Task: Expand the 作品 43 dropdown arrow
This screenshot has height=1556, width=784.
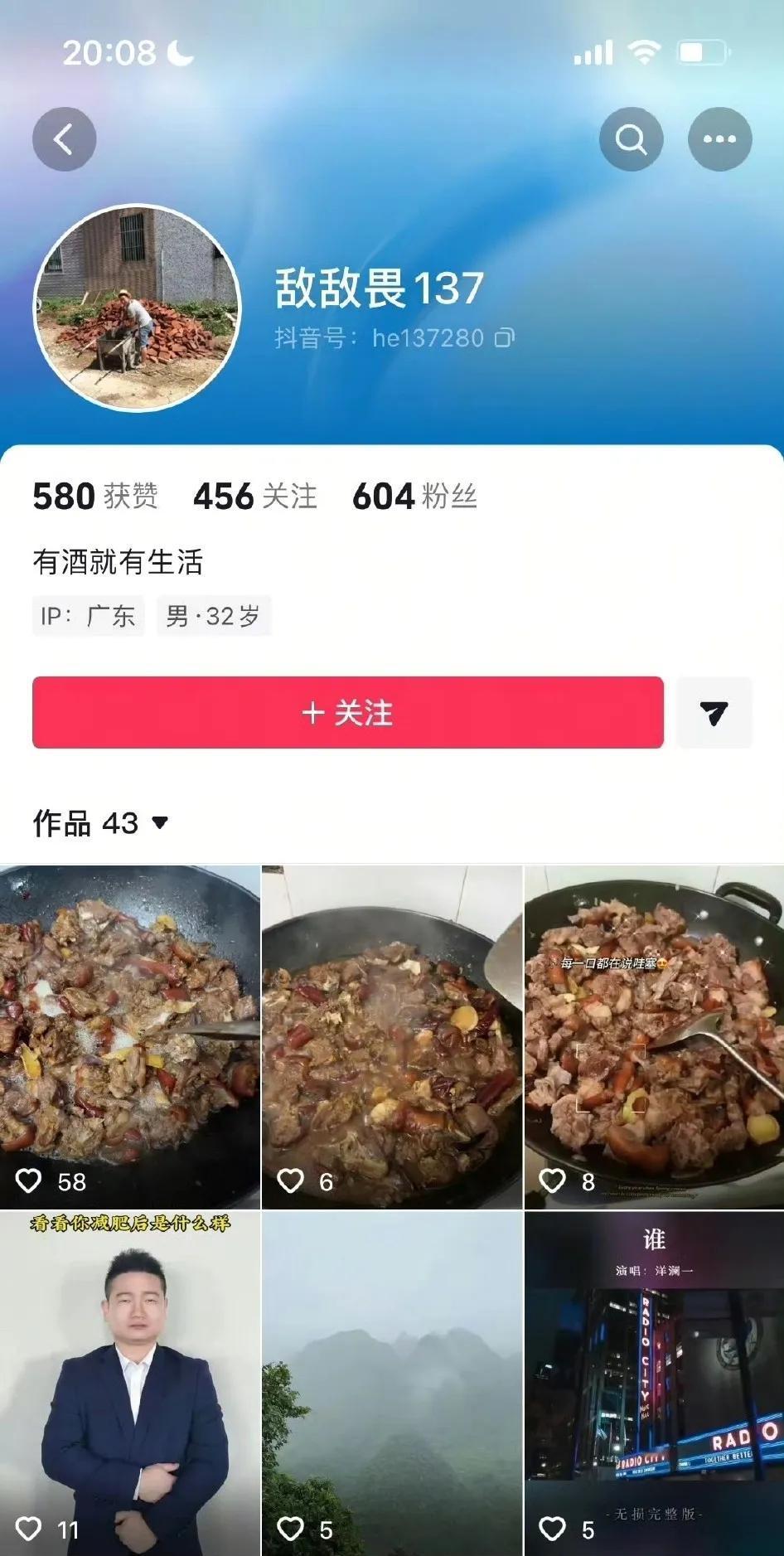Action: pyautogui.click(x=160, y=823)
